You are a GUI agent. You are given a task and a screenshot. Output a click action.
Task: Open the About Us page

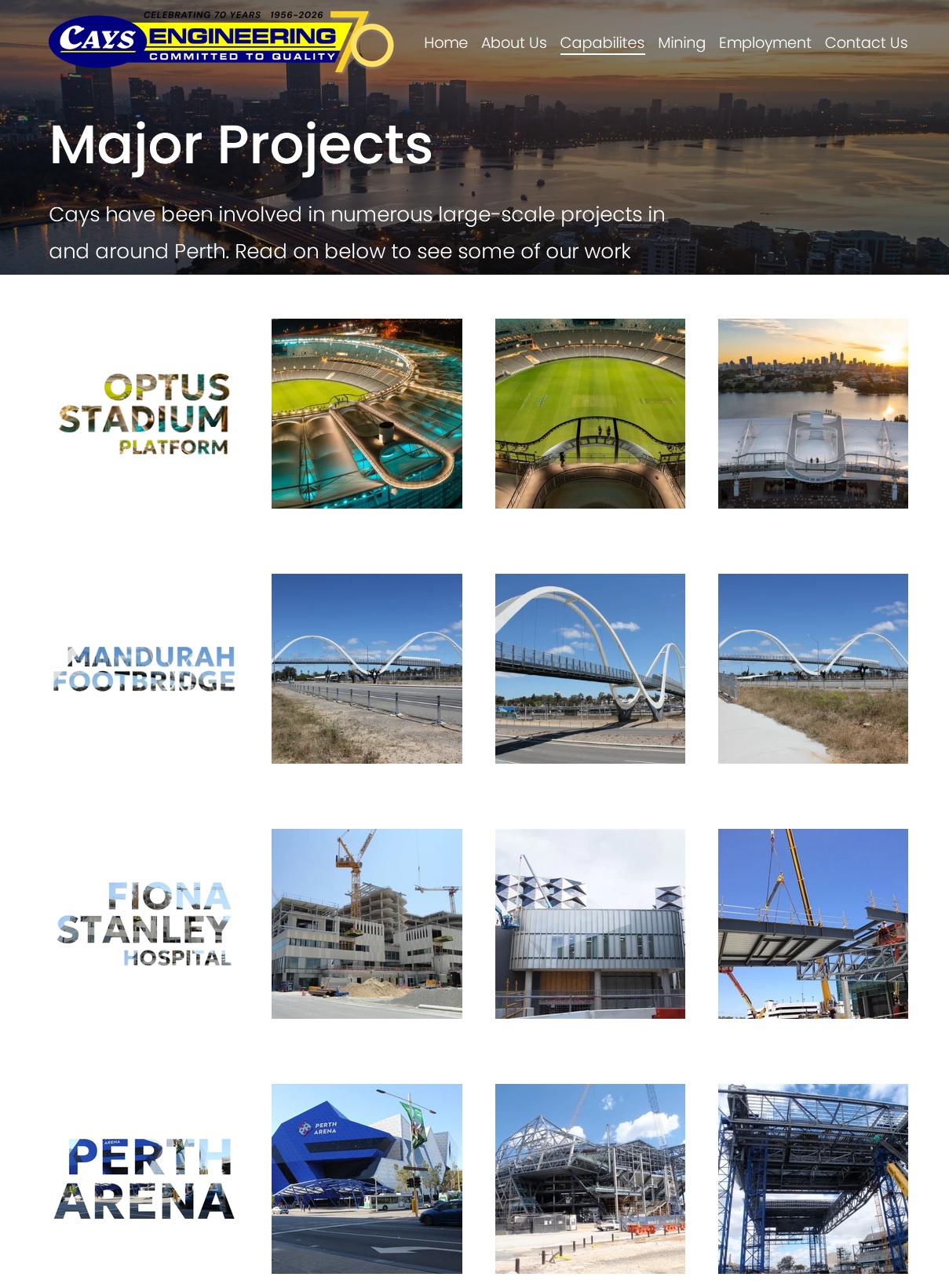[513, 43]
